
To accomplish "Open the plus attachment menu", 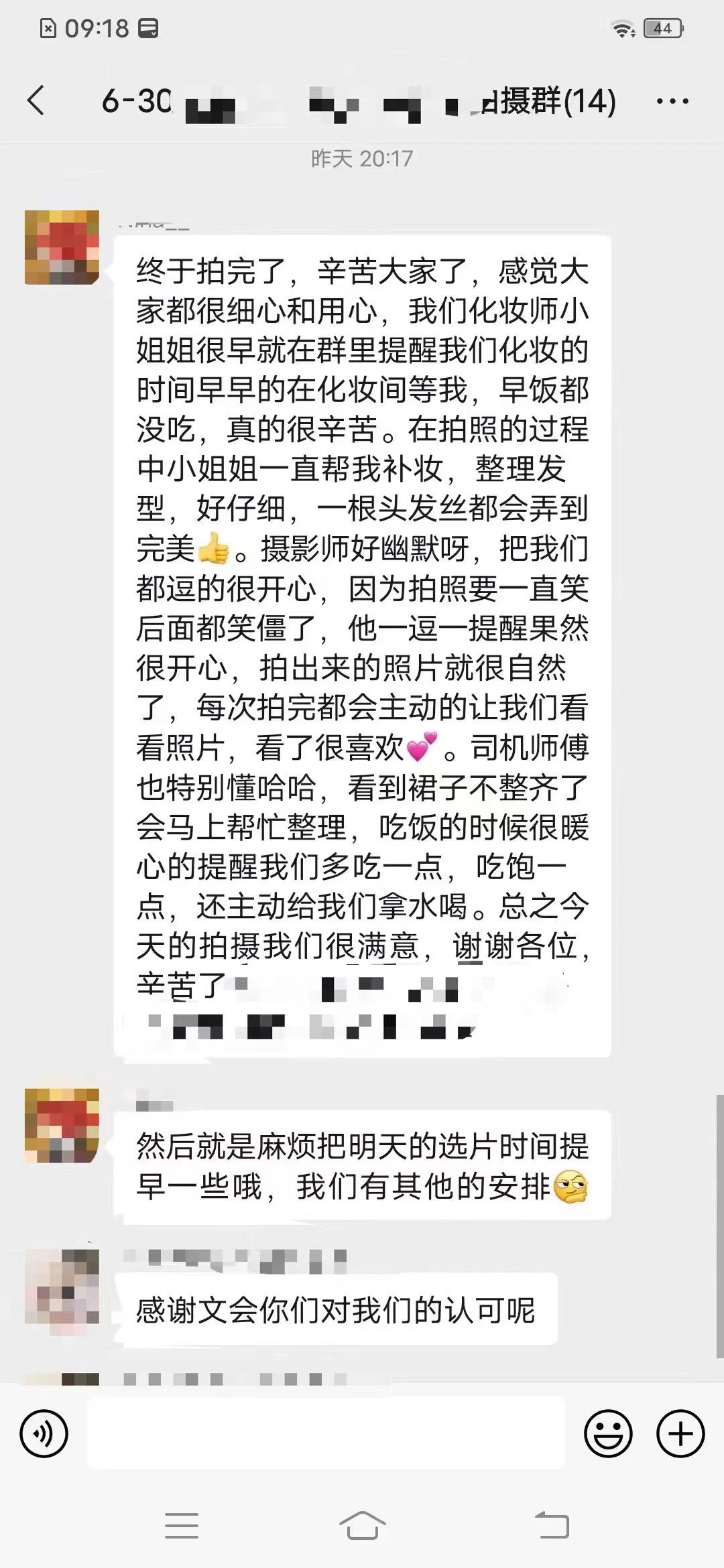I will (680, 1434).
